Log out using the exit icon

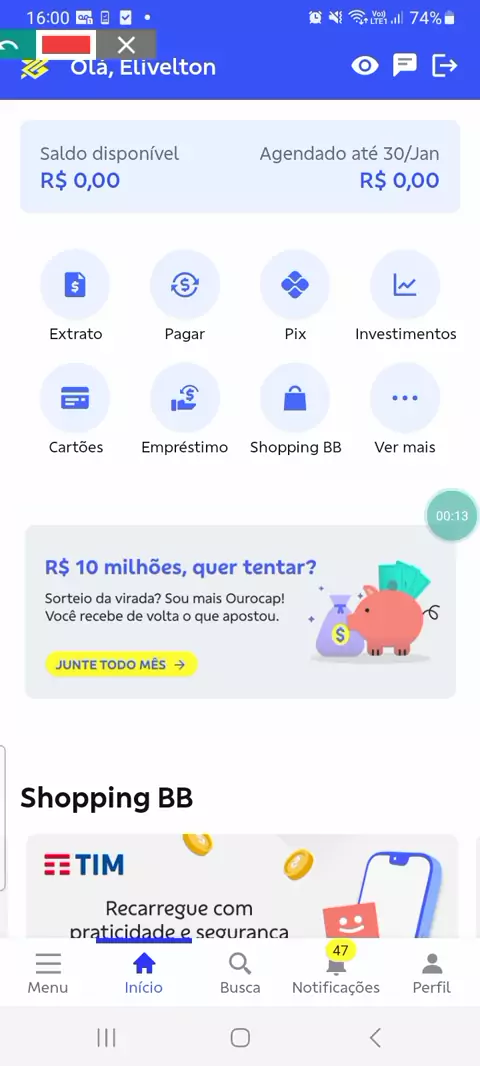click(445, 66)
